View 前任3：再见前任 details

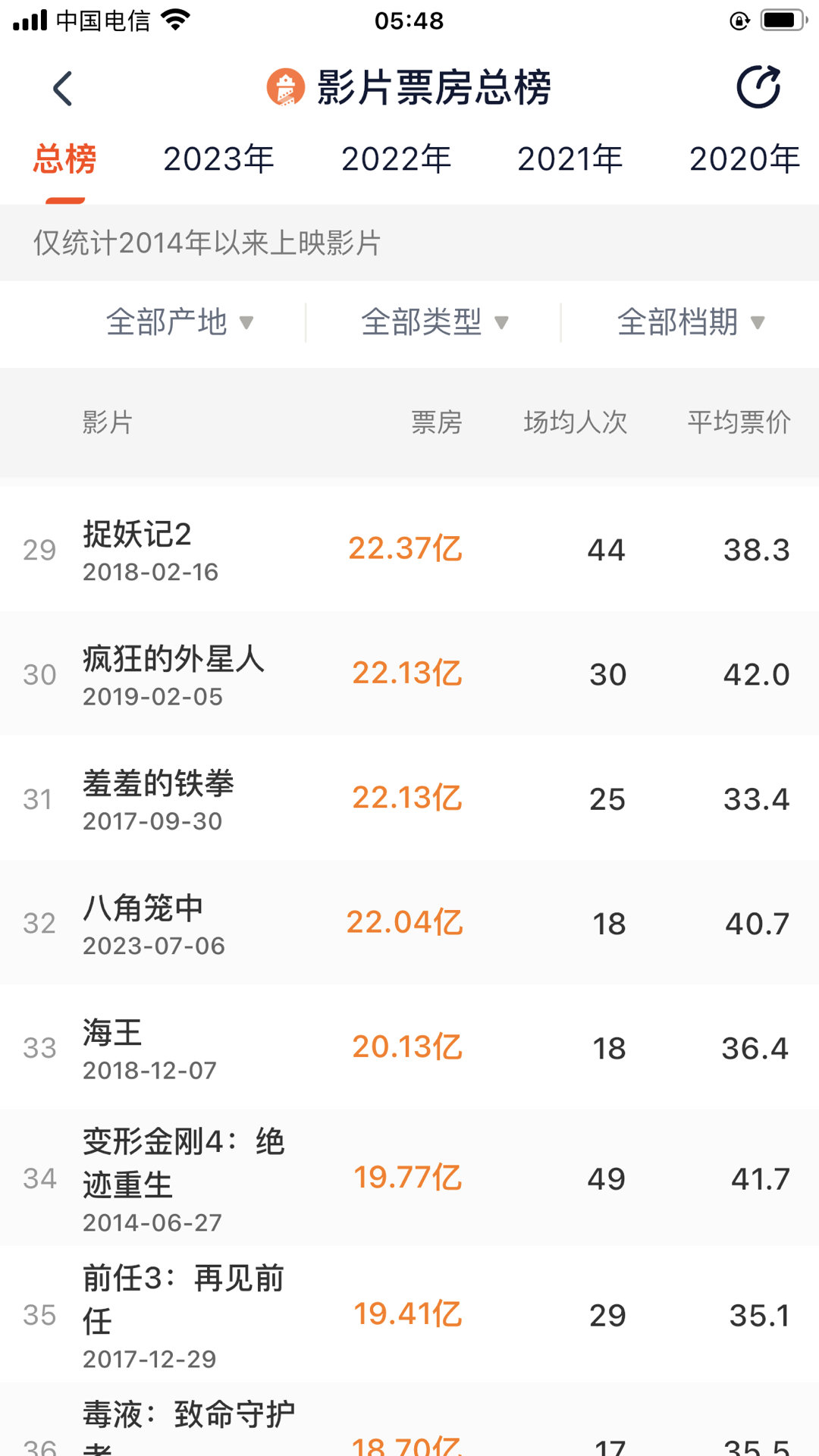tap(409, 1313)
